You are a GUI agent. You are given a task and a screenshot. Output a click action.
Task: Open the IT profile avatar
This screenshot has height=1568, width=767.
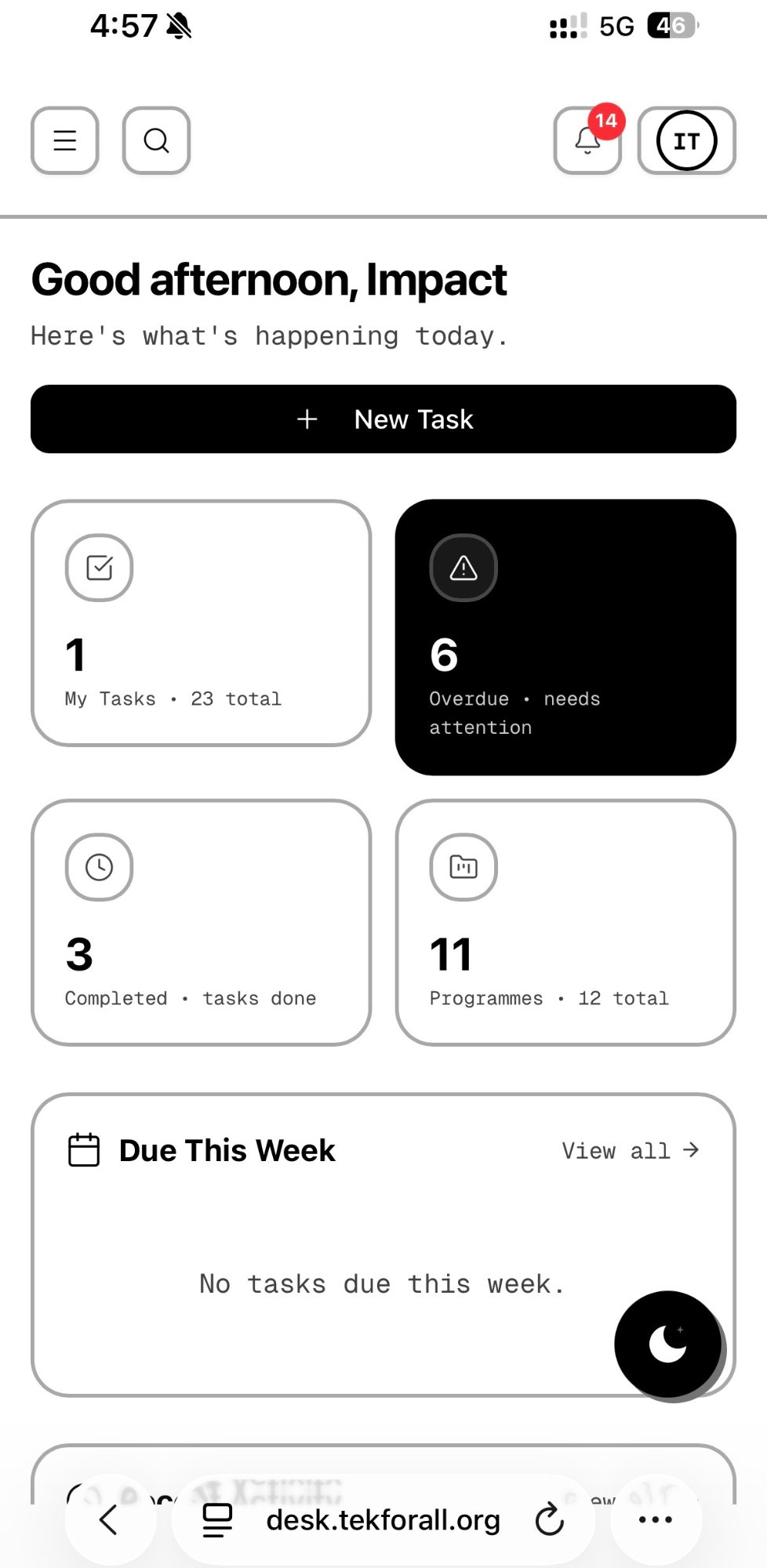[685, 140]
